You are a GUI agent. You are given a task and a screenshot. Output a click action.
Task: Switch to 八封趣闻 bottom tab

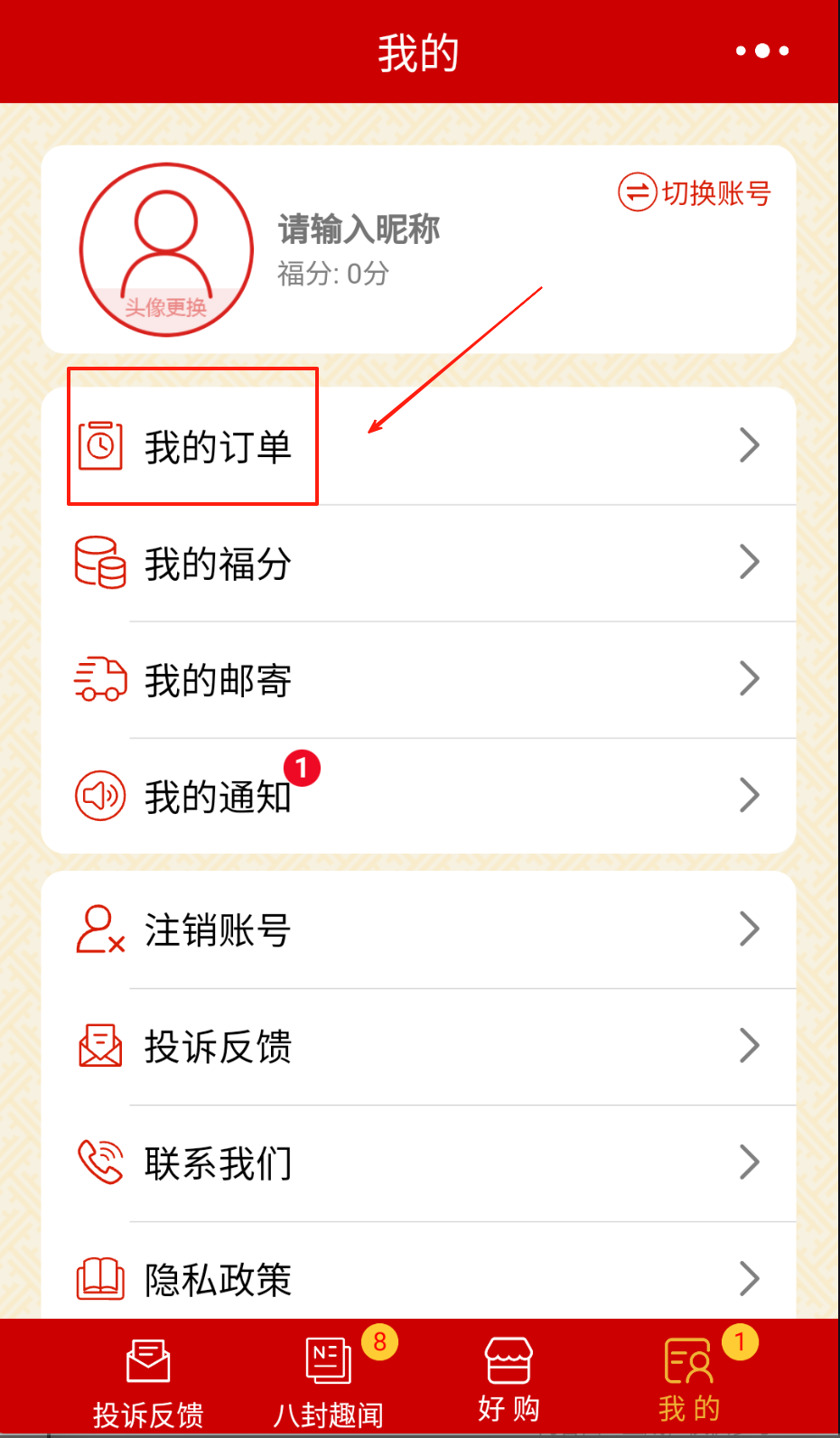329,1382
